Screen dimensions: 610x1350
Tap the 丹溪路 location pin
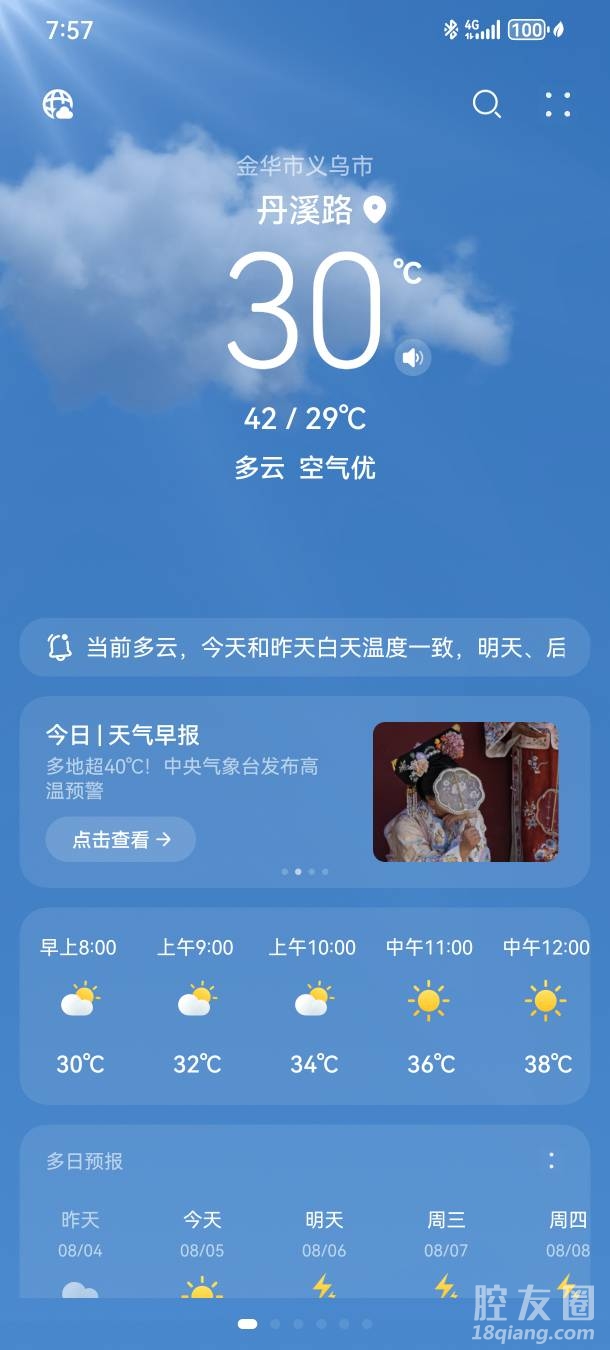click(x=375, y=210)
